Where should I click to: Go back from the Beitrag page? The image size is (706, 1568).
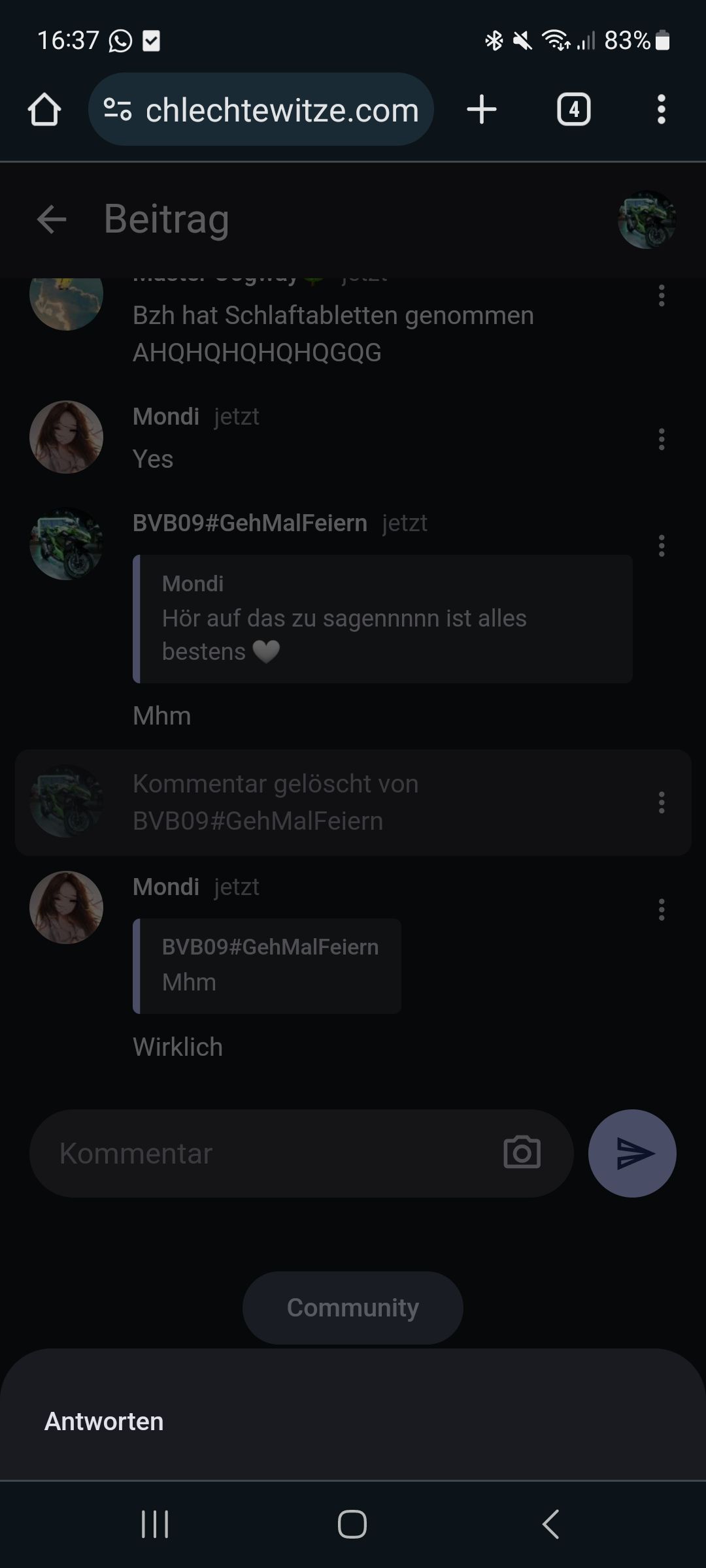coord(52,219)
